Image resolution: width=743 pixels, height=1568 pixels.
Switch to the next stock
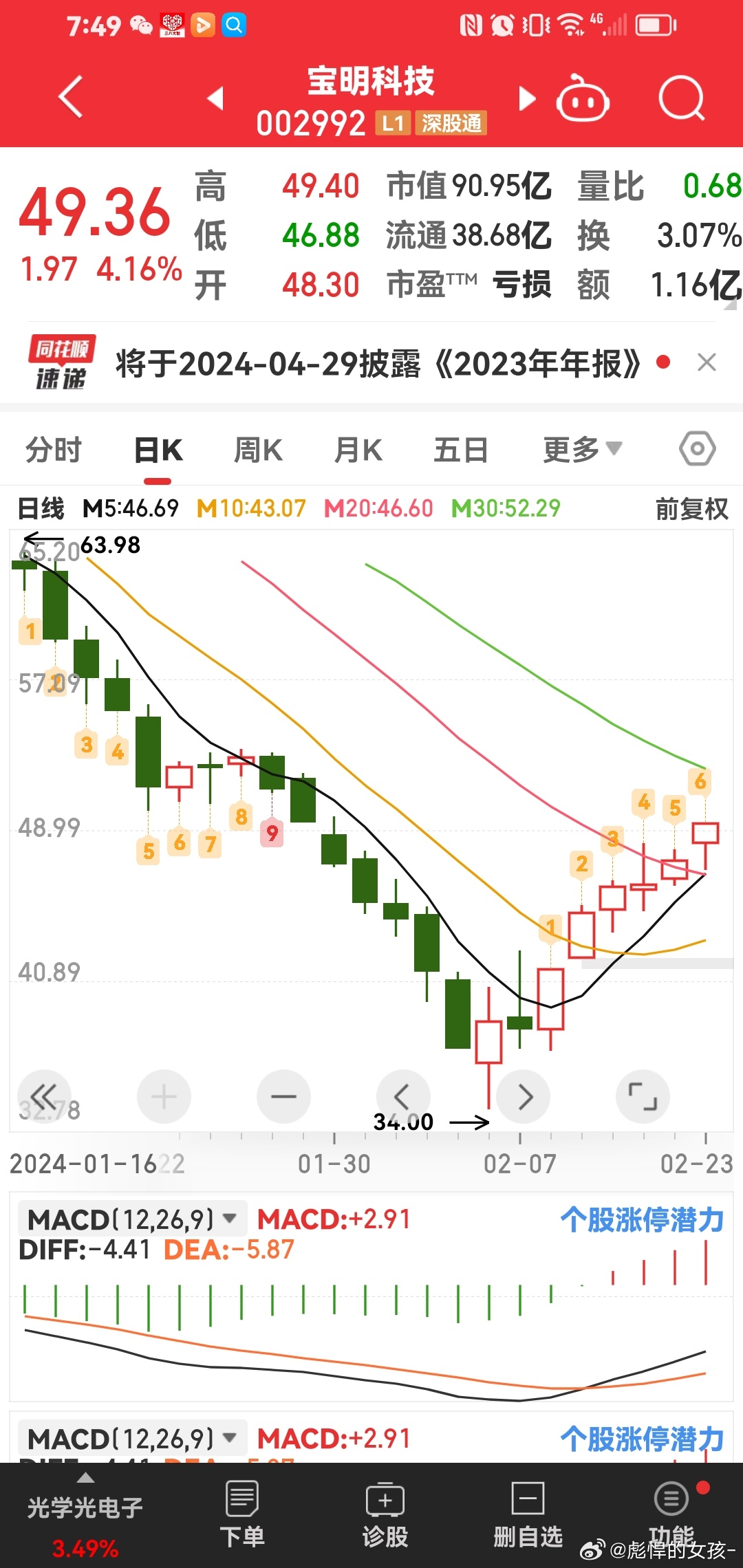526,98
